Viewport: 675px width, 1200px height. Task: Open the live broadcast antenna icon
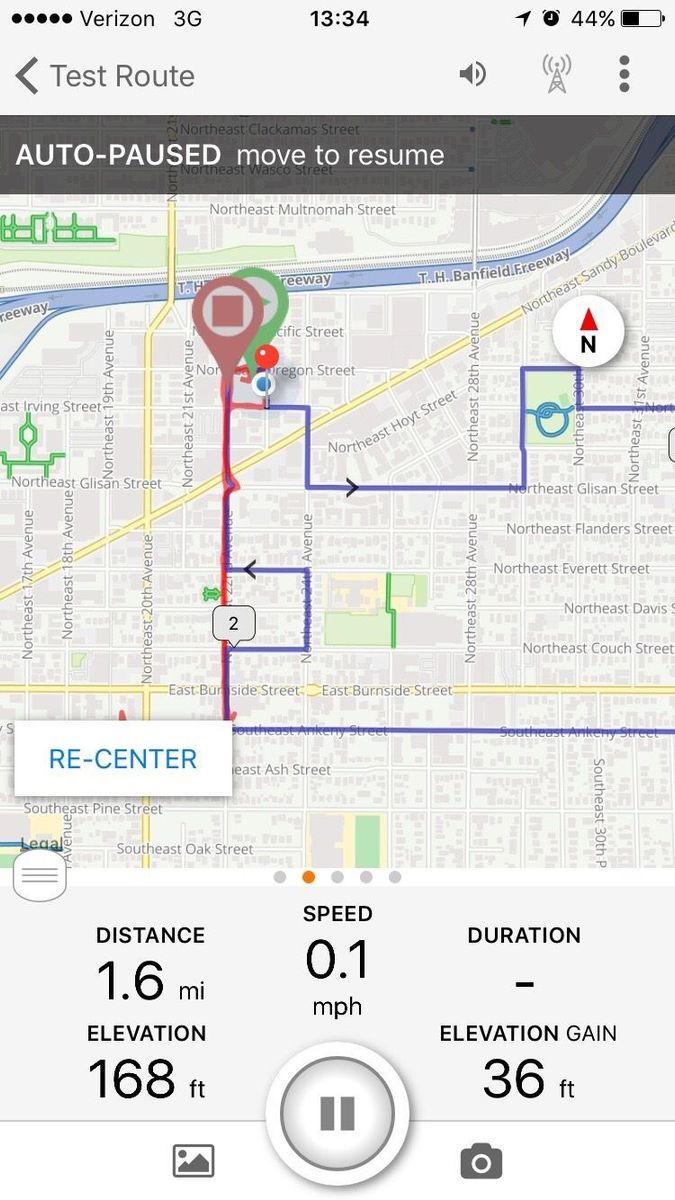coord(556,75)
